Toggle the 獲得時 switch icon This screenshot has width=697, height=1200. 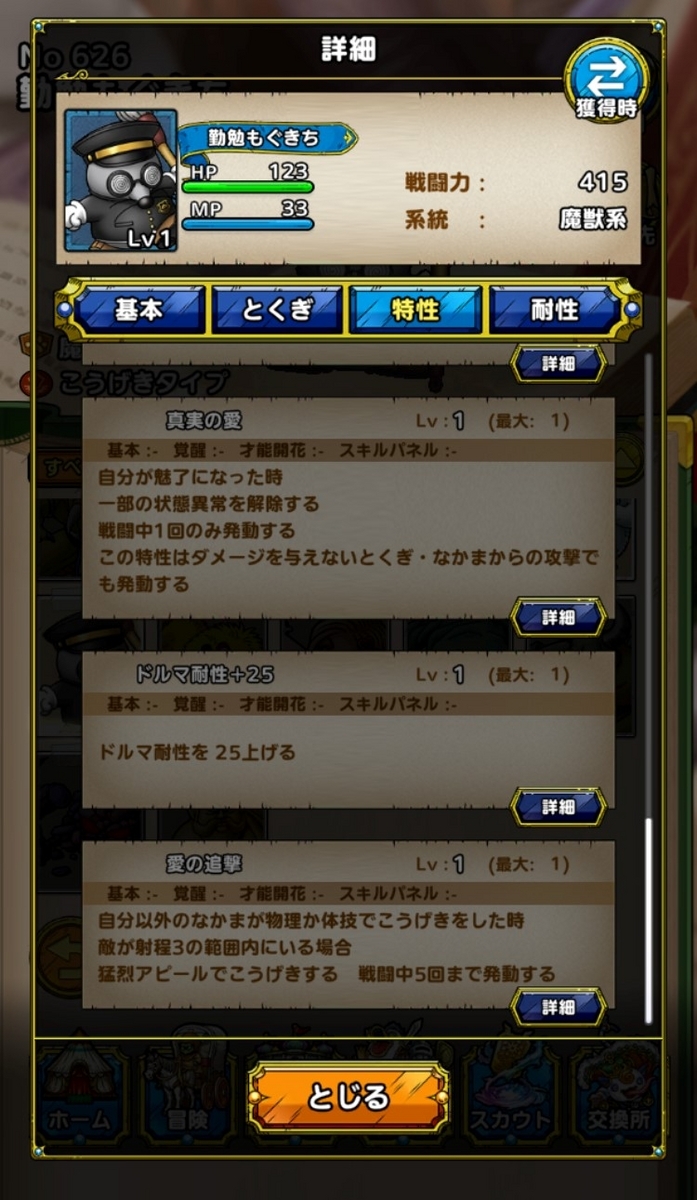coord(605,80)
